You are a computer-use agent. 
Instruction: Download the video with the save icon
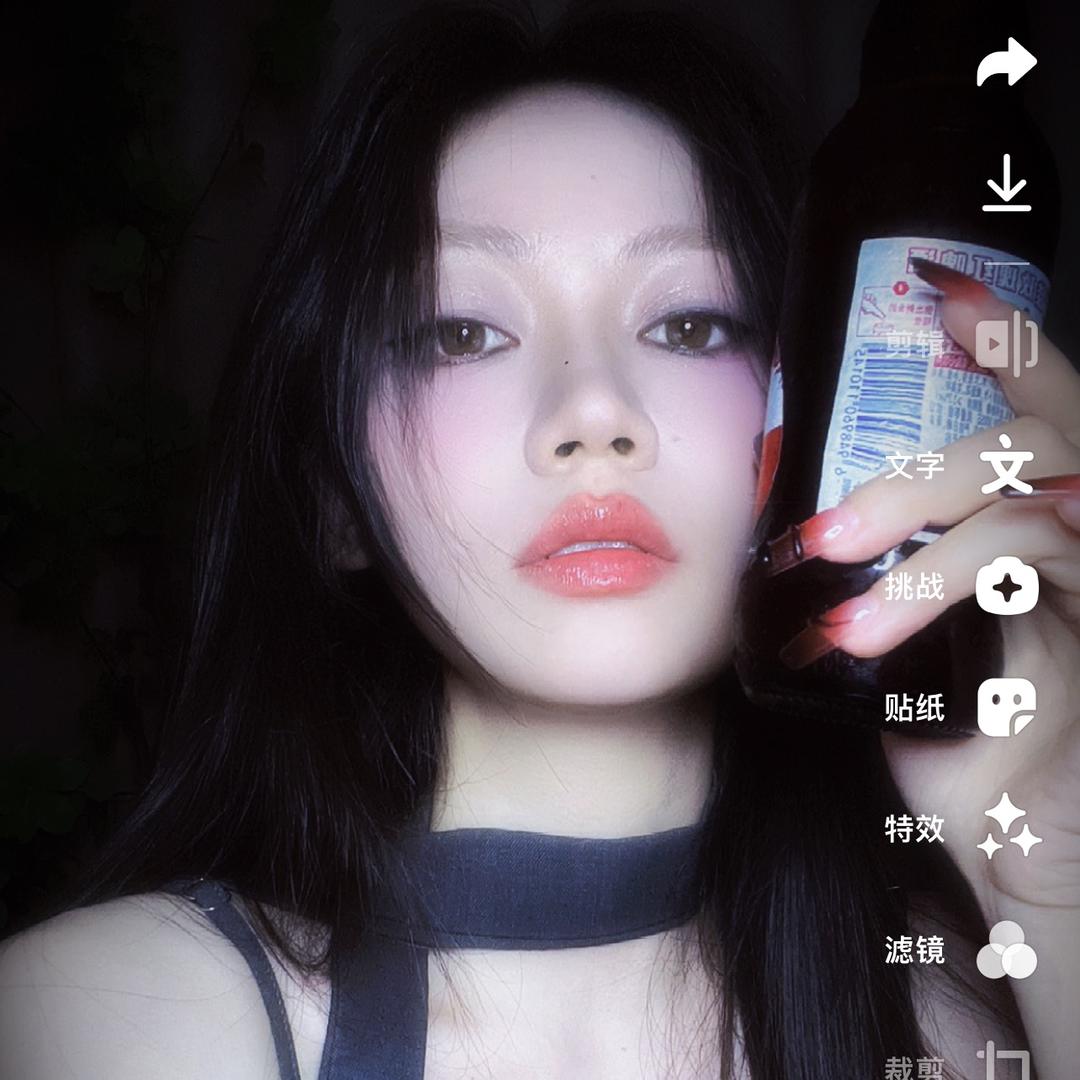click(1006, 185)
